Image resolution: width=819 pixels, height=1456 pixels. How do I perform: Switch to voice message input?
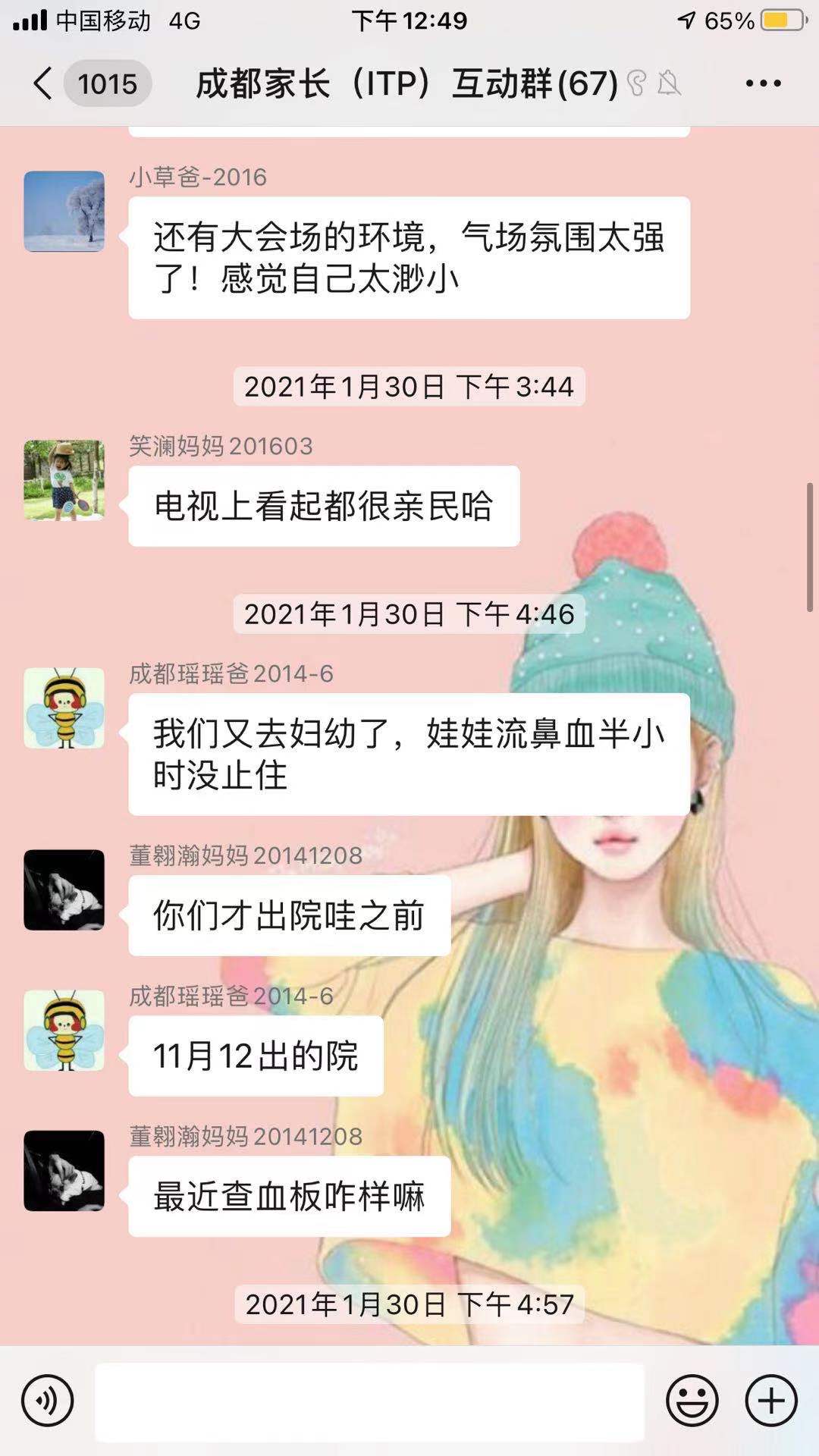[x=47, y=1401]
